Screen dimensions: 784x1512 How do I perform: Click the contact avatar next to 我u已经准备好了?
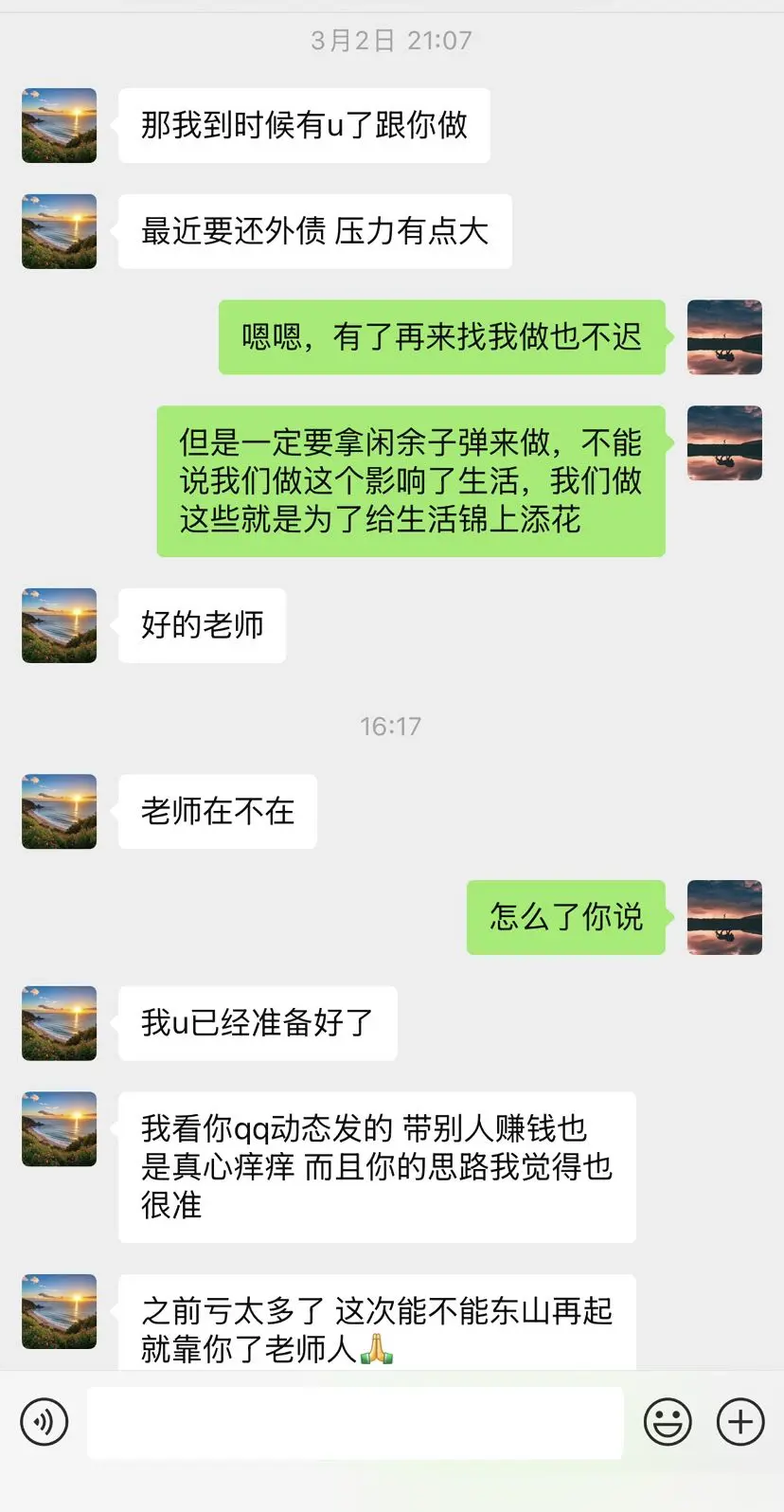point(59,1023)
